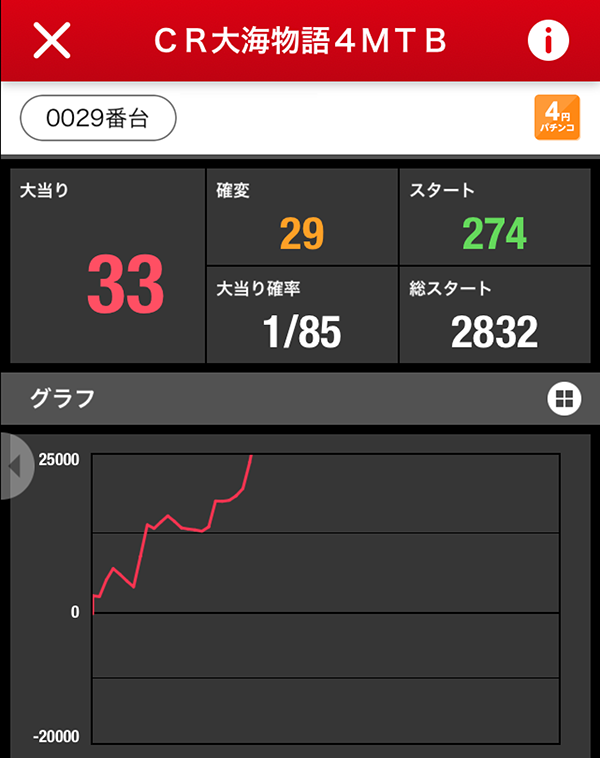Expand the side panel arrow at the graph's edge
Image resolution: width=600 pixels, height=758 pixels.
(14, 466)
